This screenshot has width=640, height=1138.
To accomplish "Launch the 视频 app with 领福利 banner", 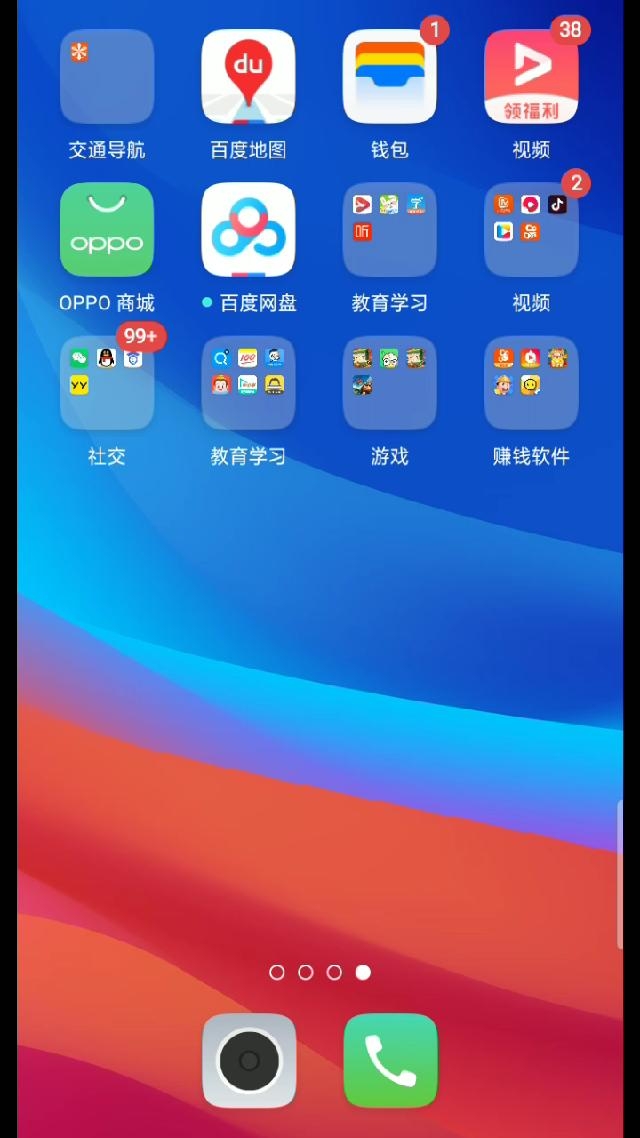I will (531, 77).
